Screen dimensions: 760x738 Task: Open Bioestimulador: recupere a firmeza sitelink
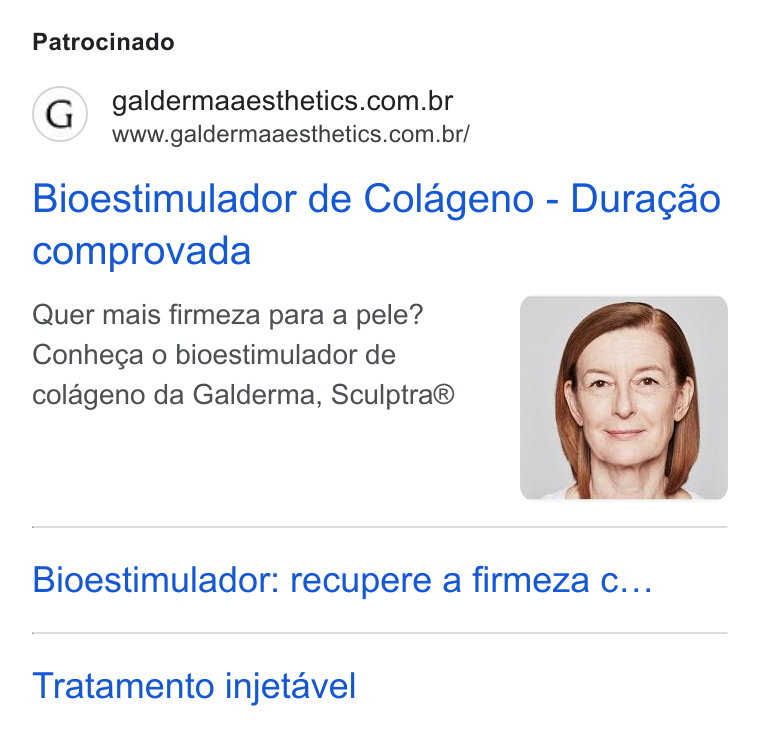point(342,580)
